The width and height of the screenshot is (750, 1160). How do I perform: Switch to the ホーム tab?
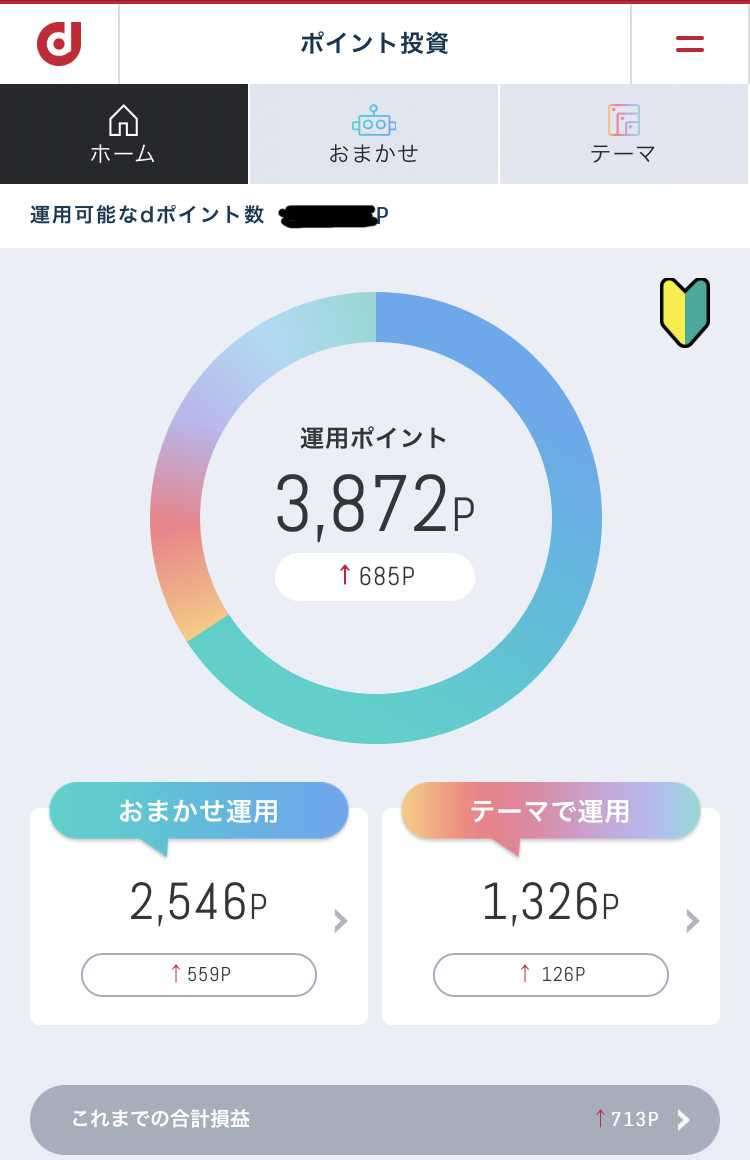point(123,135)
